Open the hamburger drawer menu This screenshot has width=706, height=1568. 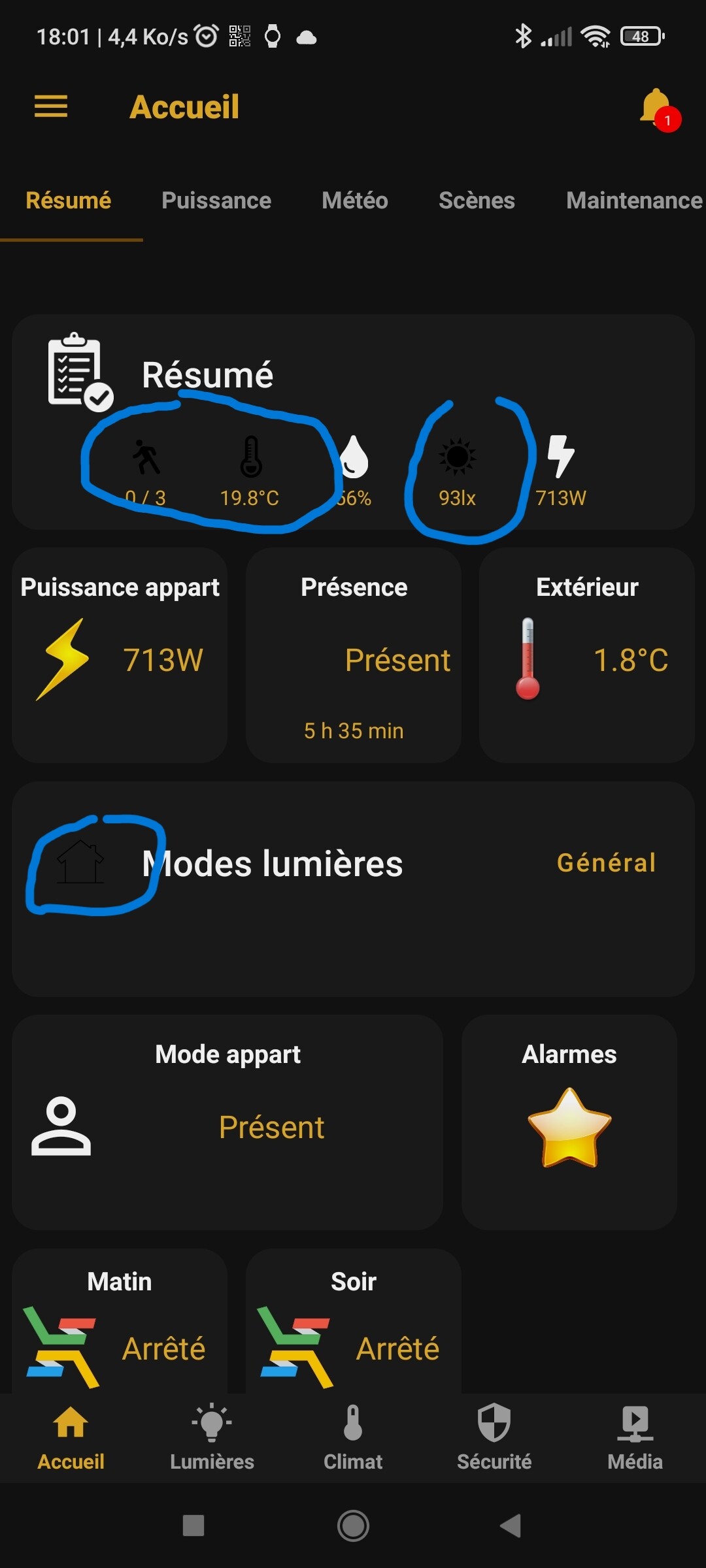(51, 106)
